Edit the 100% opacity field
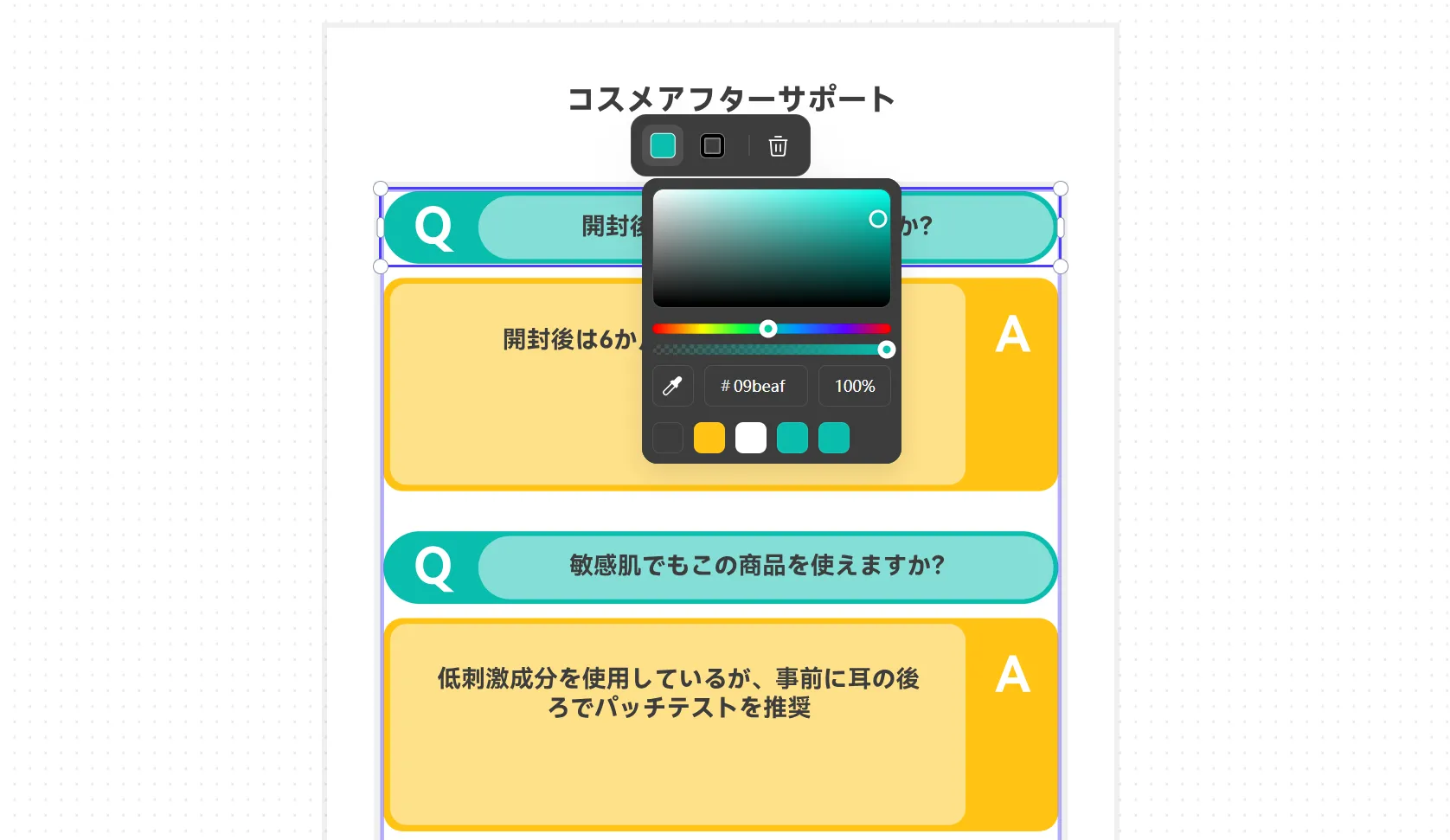1450x840 pixels. [854, 386]
